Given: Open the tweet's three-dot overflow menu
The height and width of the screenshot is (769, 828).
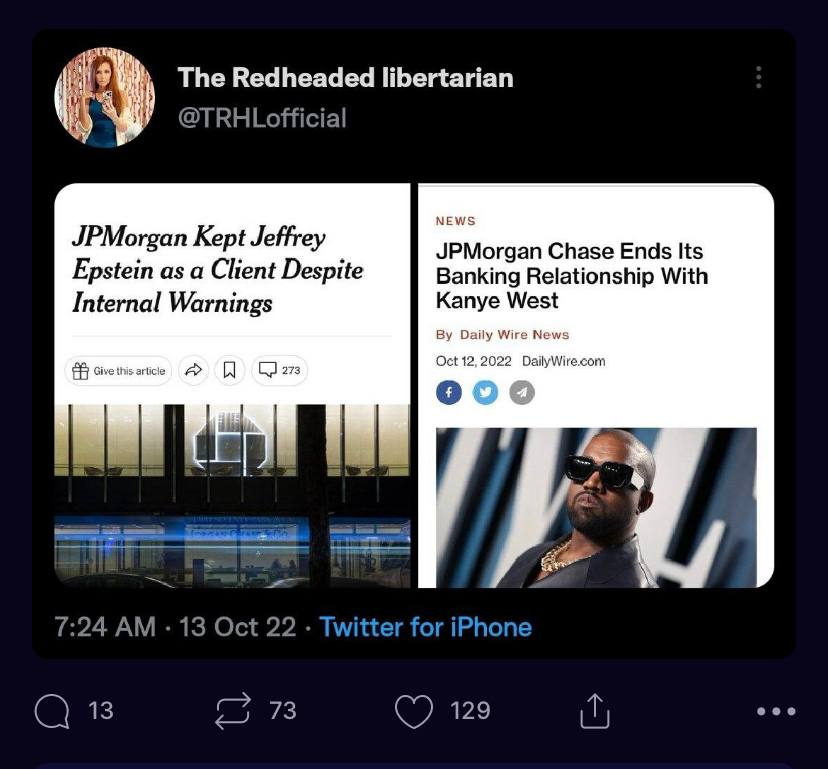Looking at the screenshot, I should coord(758,77).
